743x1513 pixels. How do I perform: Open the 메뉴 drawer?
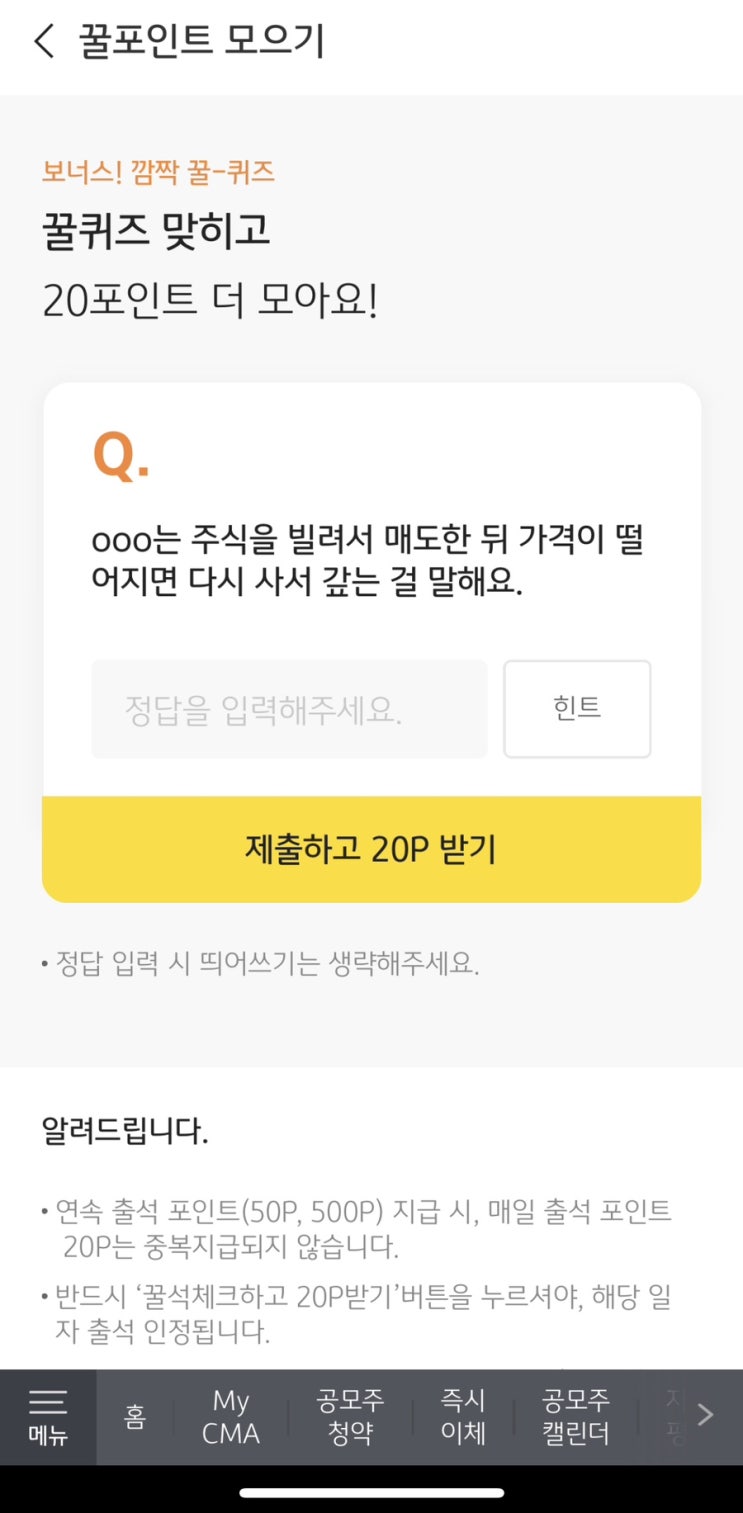(47, 1417)
